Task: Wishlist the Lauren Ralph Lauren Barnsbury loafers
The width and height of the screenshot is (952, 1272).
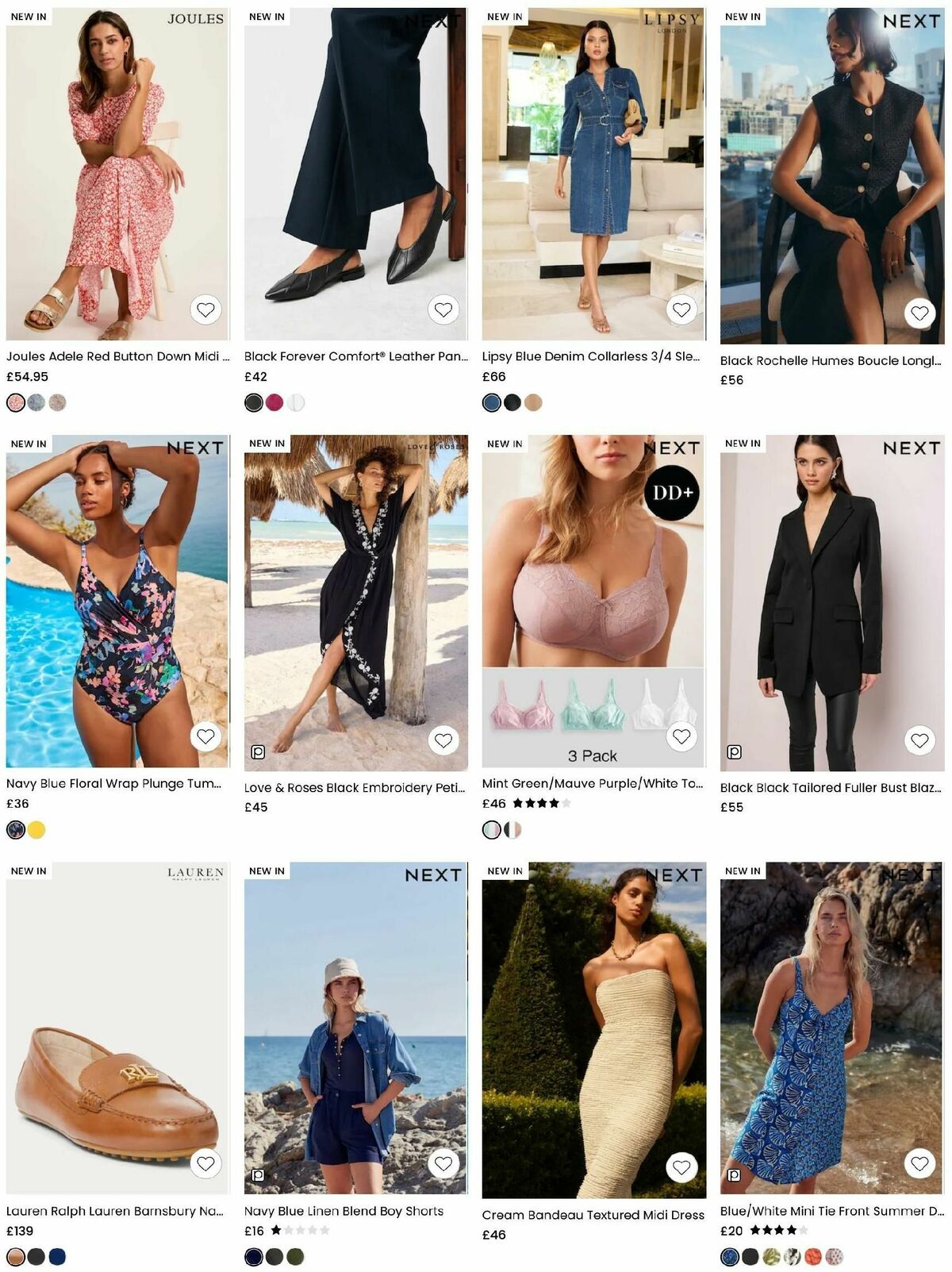Action: pyautogui.click(x=207, y=1162)
